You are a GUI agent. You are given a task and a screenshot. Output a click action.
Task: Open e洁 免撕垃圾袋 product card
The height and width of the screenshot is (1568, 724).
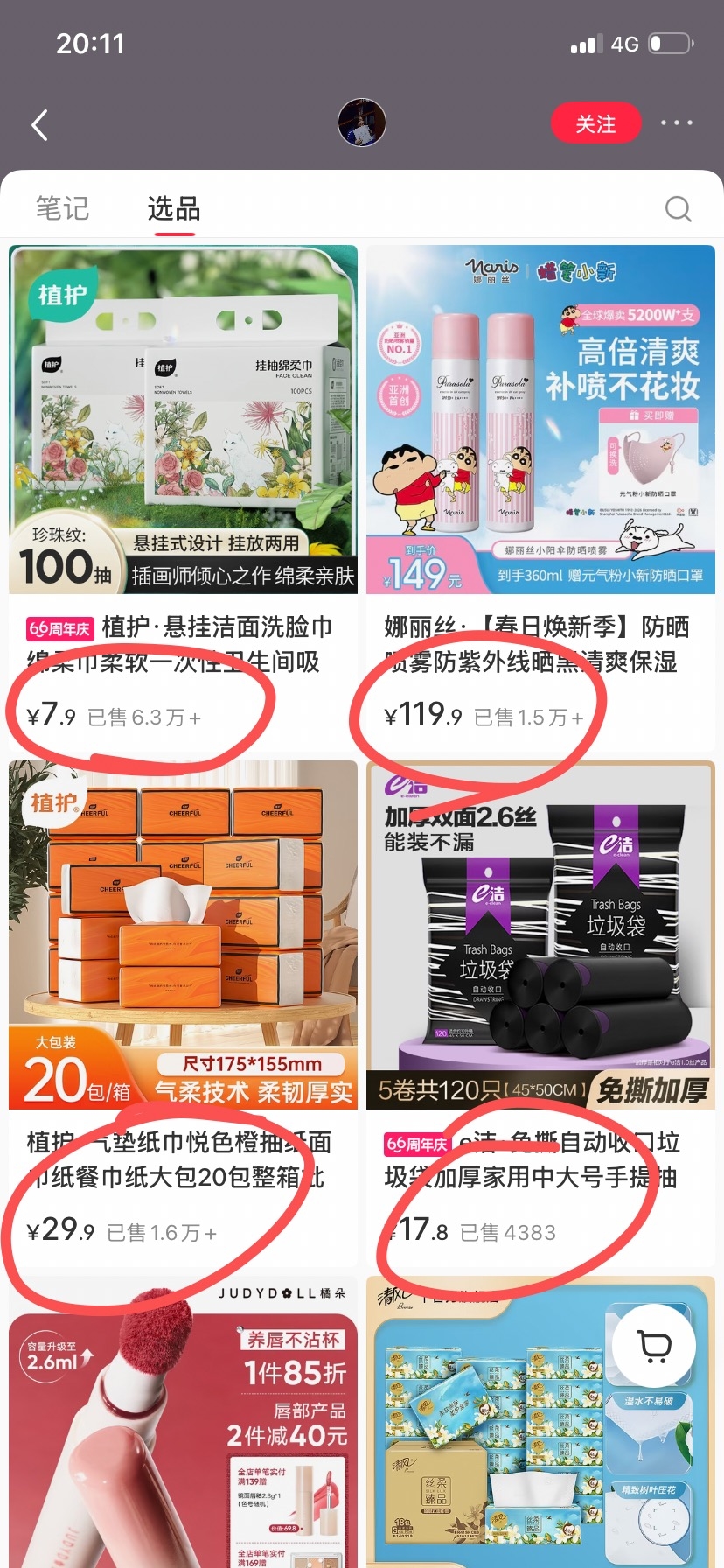tap(540, 1013)
